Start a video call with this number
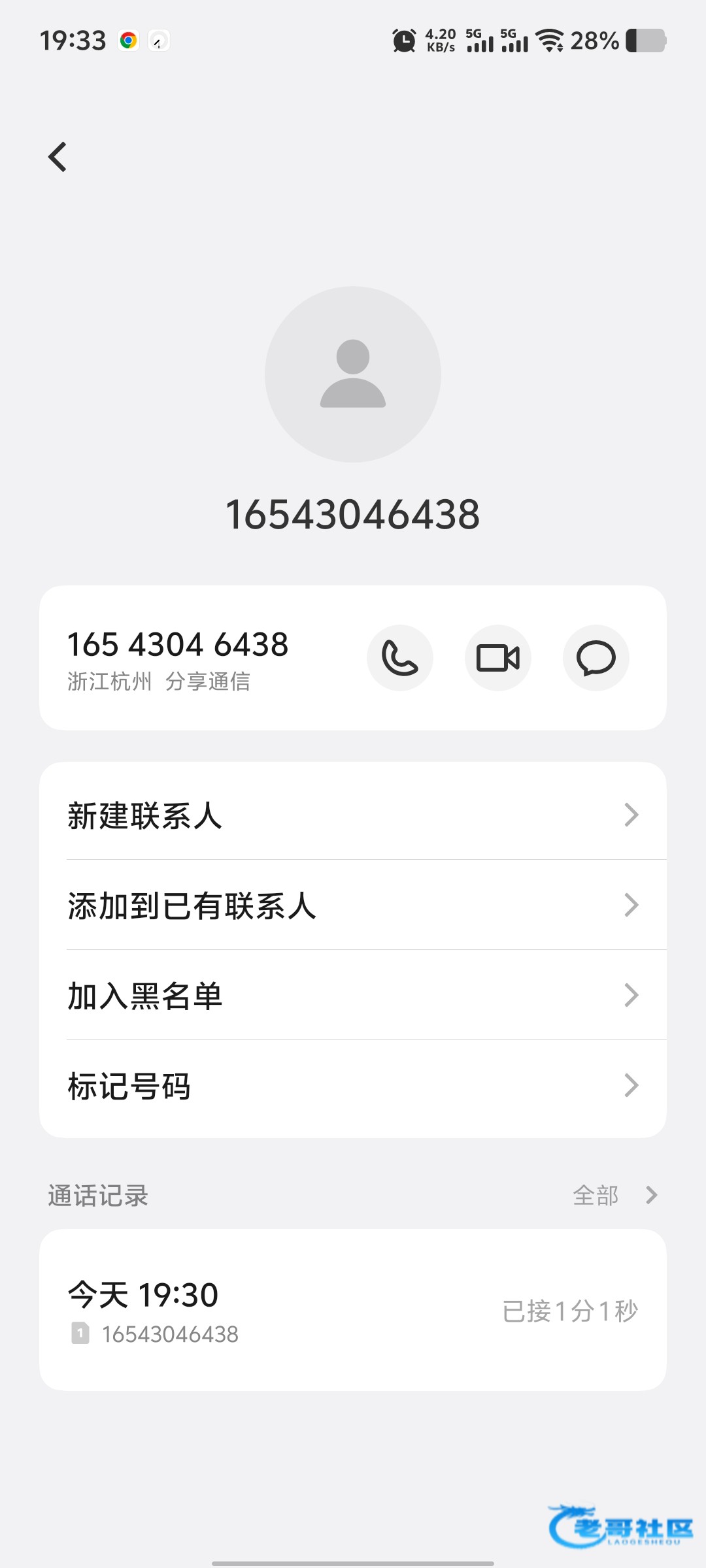Viewport: 706px width, 1568px height. click(x=498, y=658)
